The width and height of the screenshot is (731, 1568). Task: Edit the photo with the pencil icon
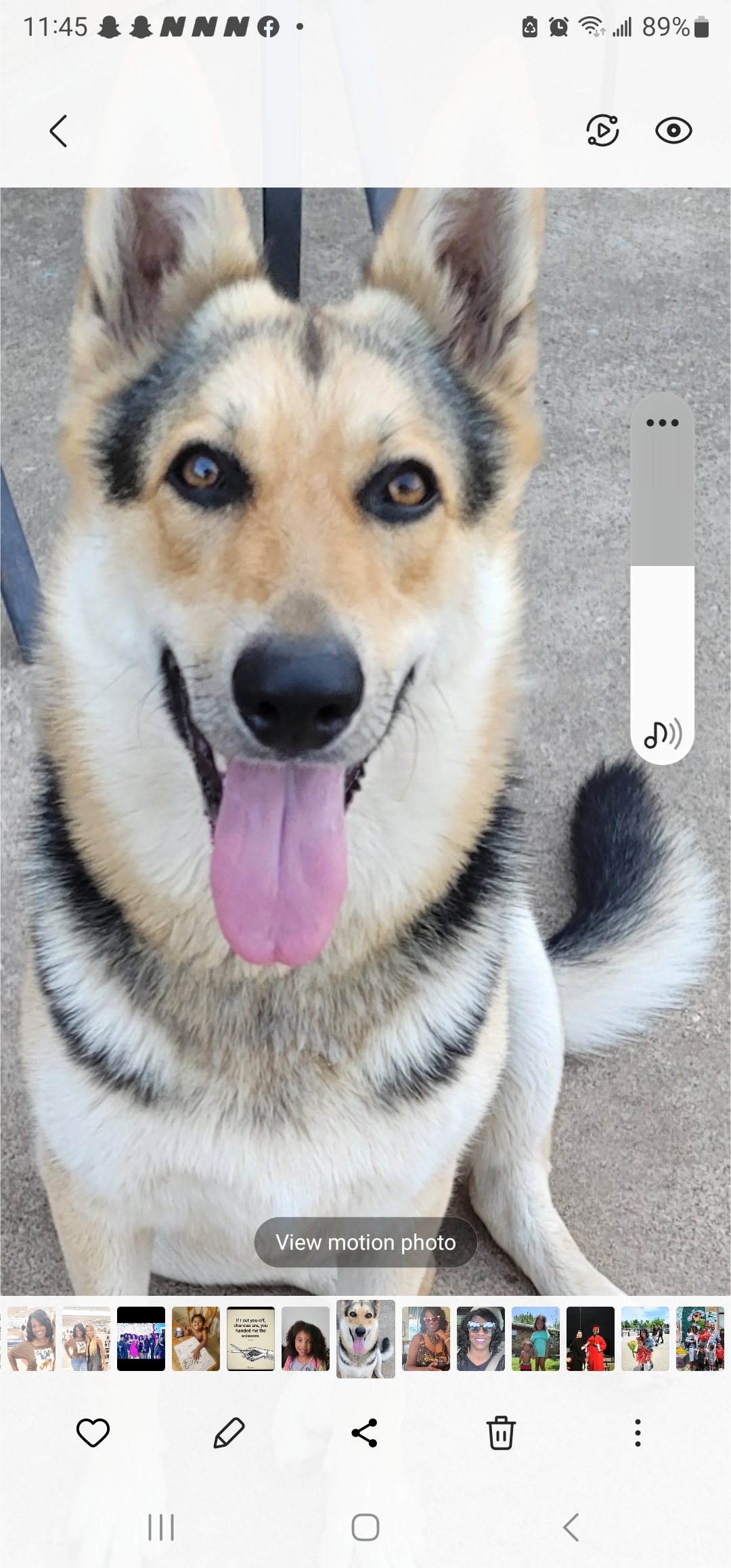point(229,1433)
